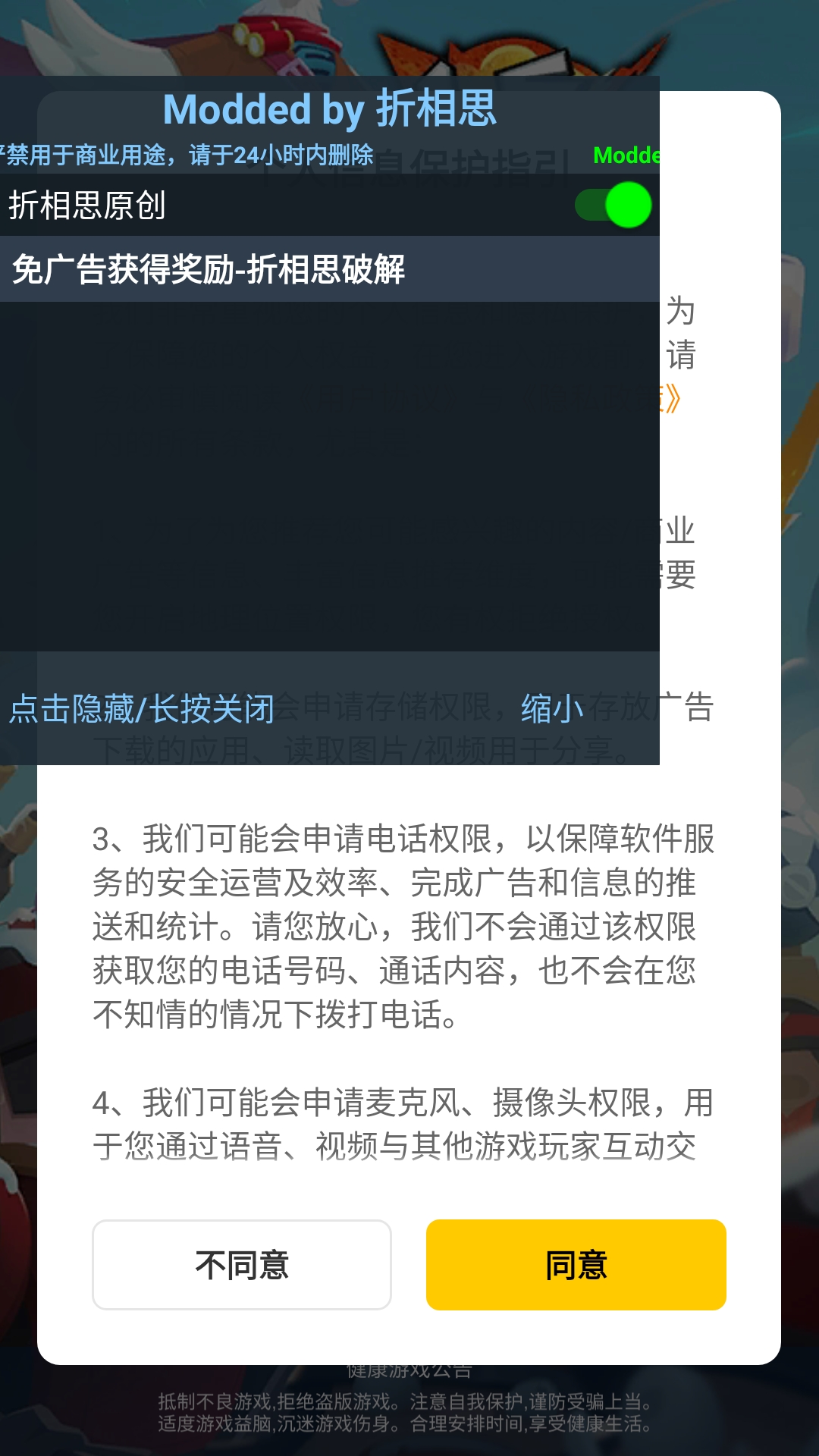Tap 缩小 to minimize the mod menu

552,709
